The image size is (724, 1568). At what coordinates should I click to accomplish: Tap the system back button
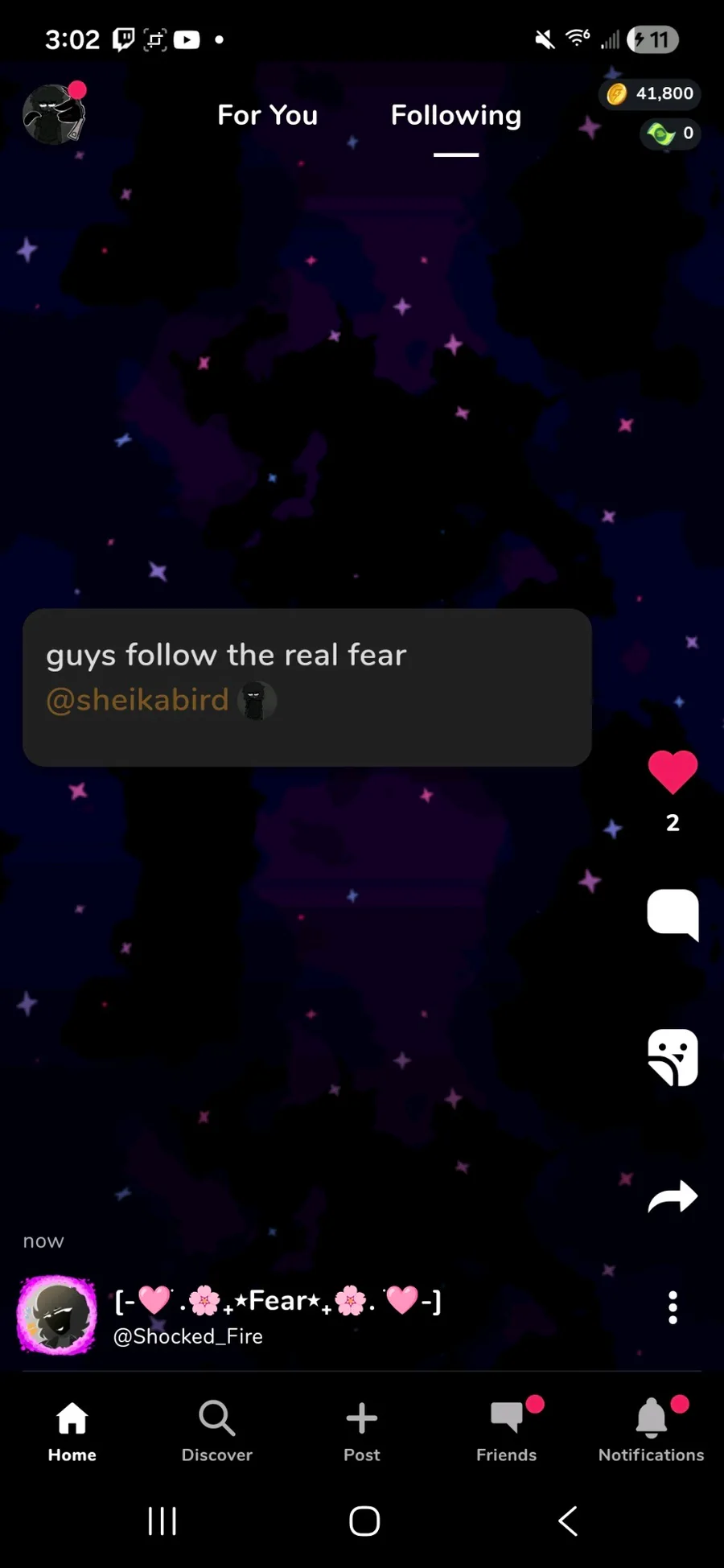(x=568, y=1521)
